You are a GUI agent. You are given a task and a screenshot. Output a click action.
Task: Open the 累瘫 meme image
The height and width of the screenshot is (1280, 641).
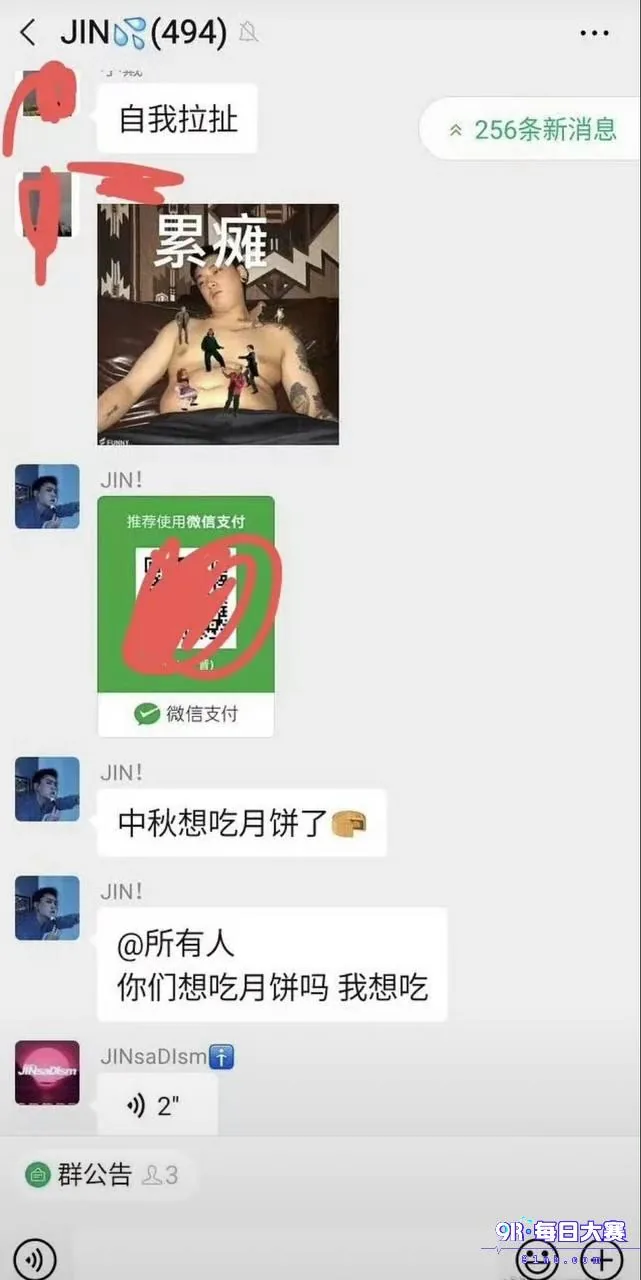[x=218, y=324]
